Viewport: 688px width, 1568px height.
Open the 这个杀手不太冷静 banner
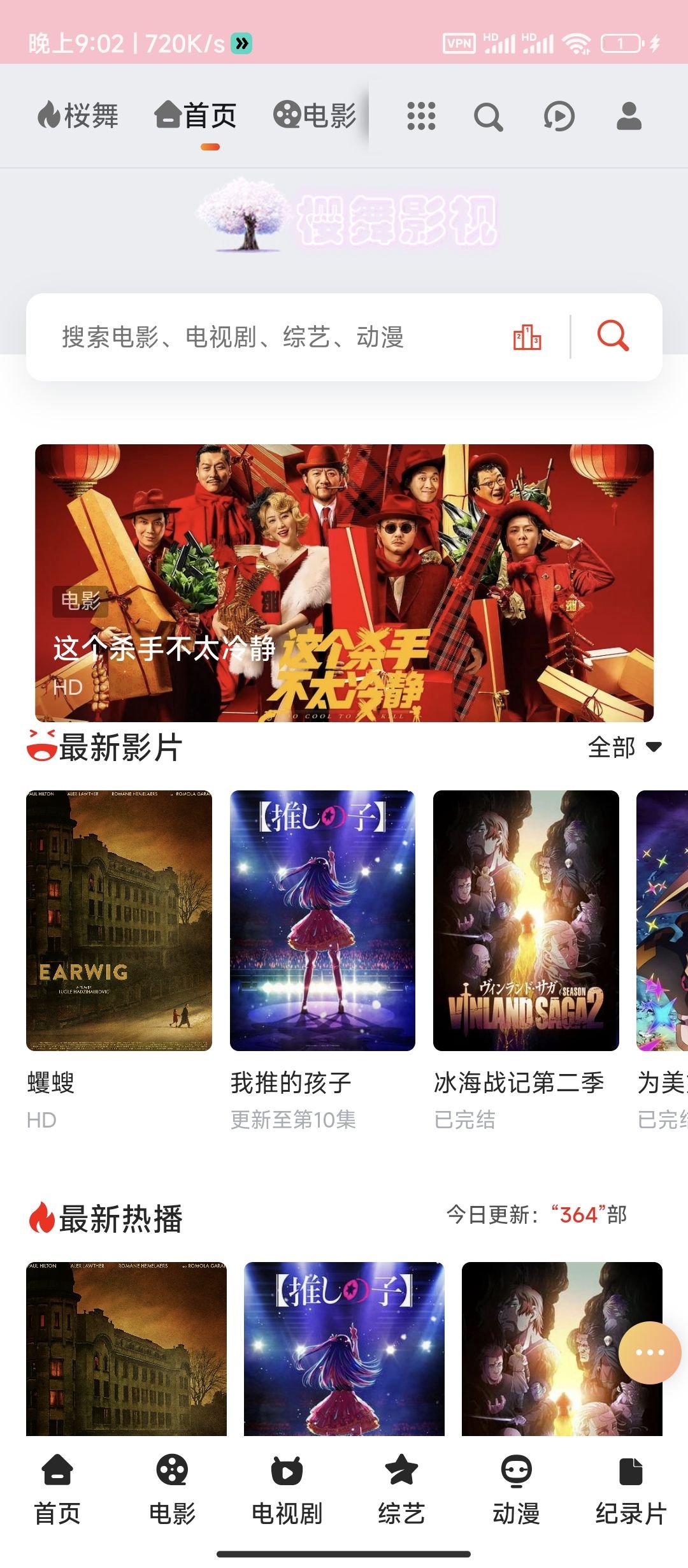(x=344, y=583)
